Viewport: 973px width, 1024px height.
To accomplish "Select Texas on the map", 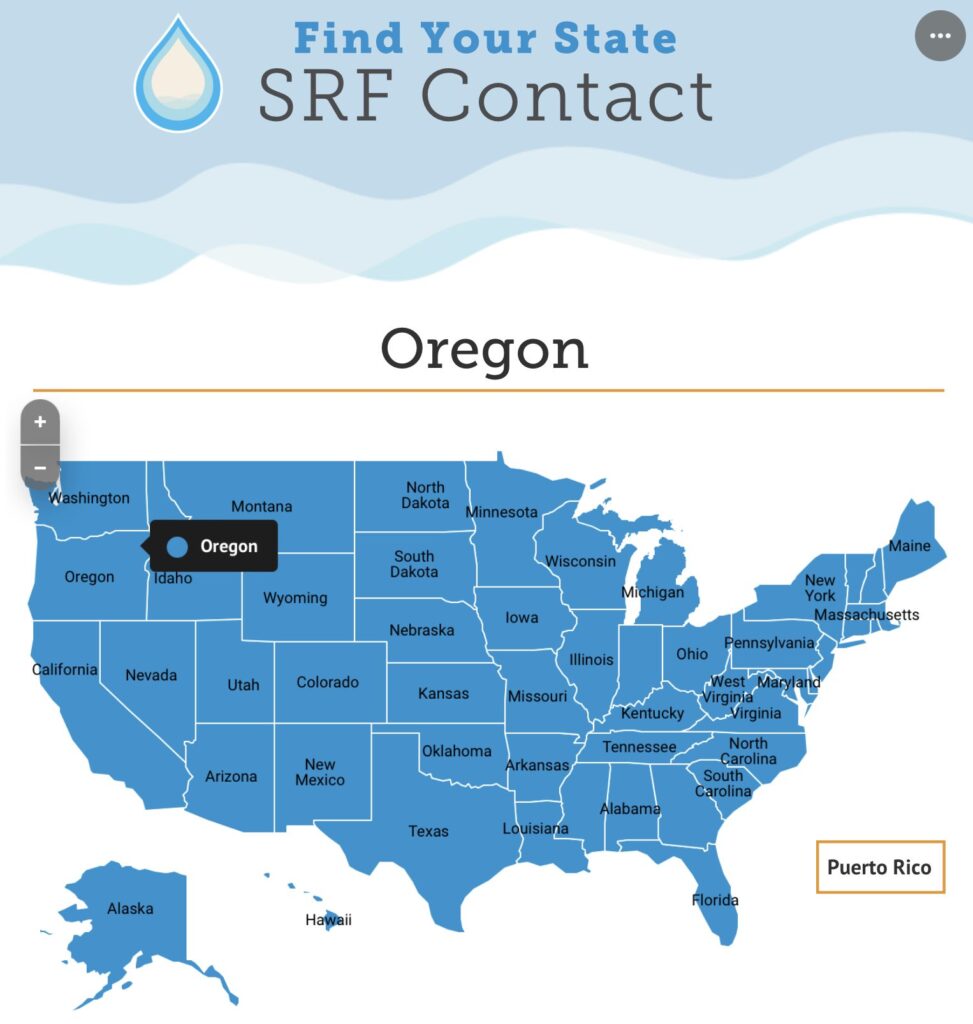I will 428,831.
